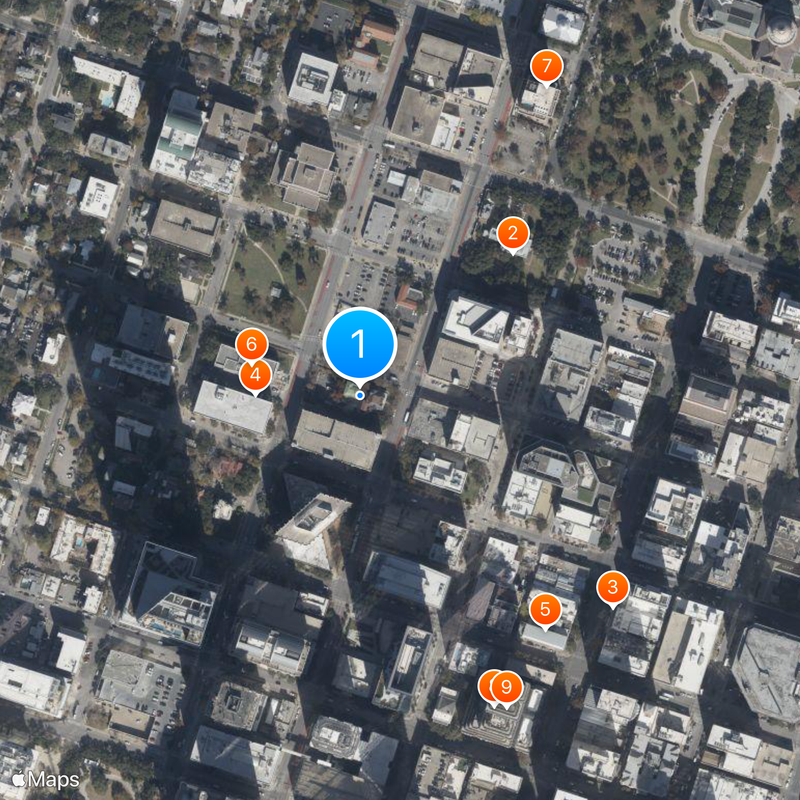This screenshot has height=800, width=800.
Task: Open the orange pin numbered 7
Action: pyautogui.click(x=545, y=66)
